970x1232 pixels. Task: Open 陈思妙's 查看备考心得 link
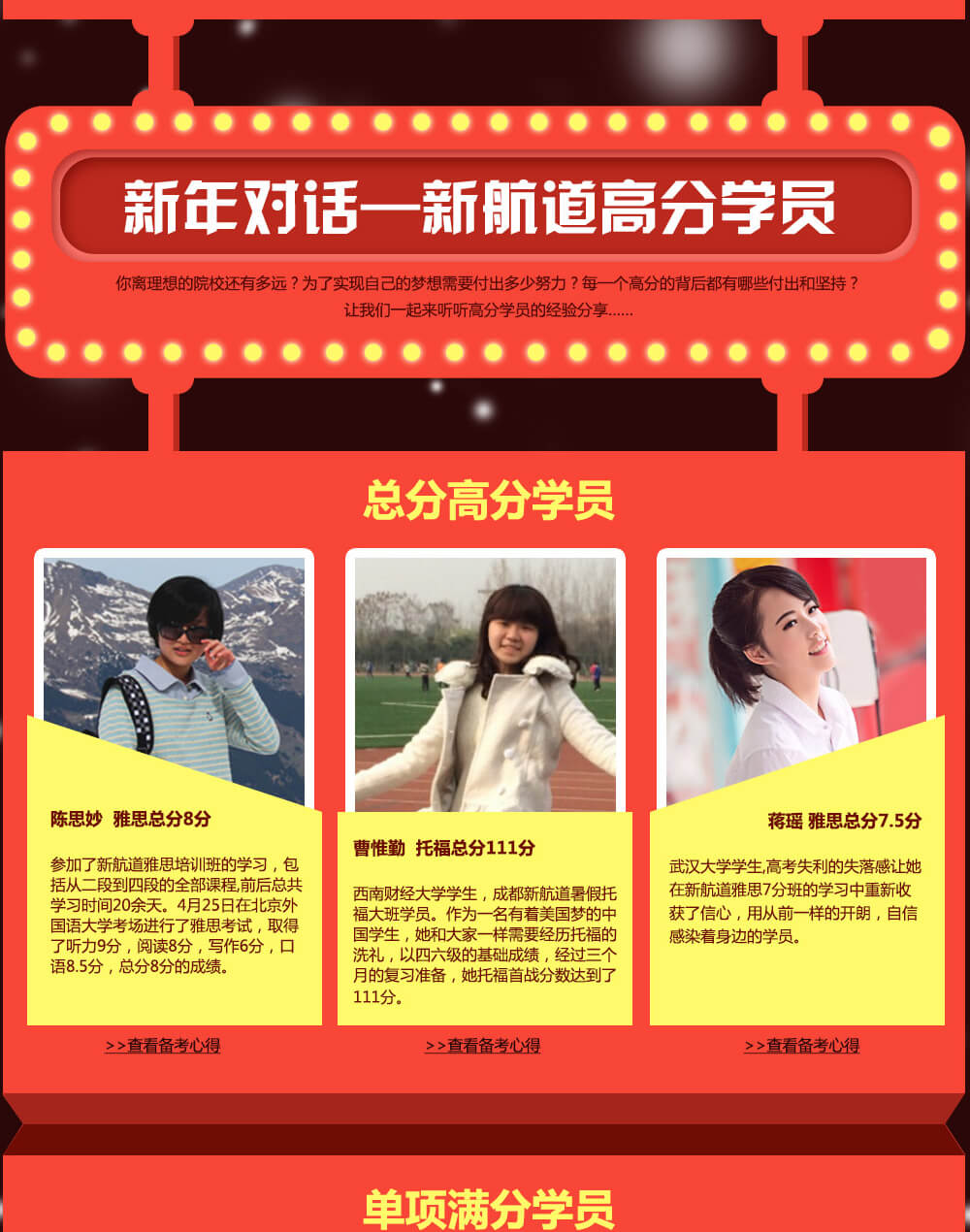(163, 1046)
